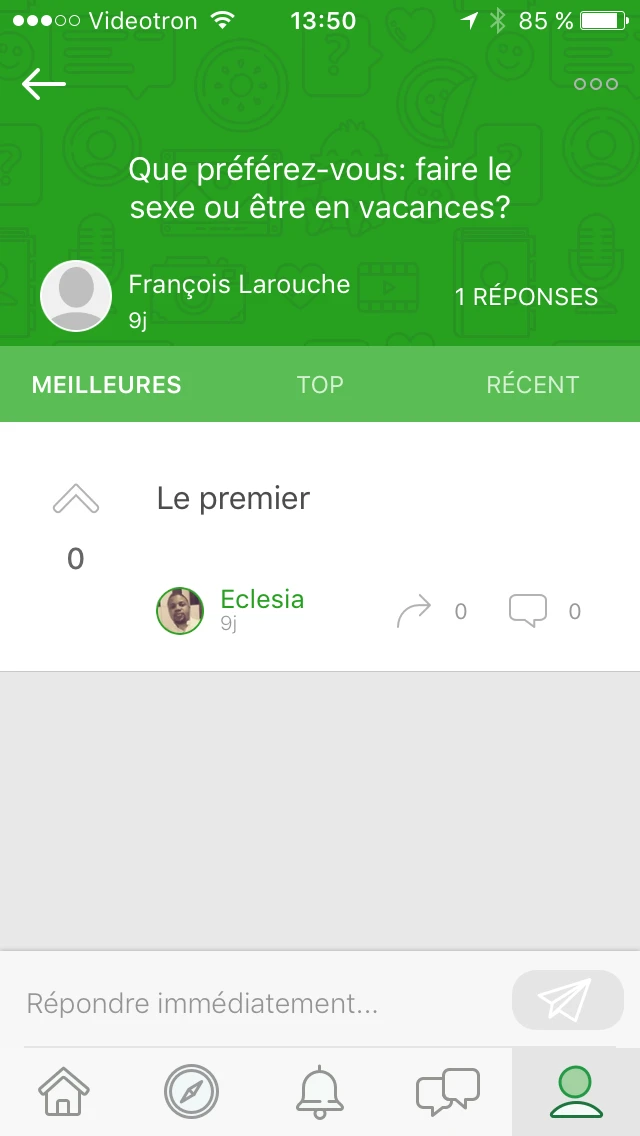This screenshot has width=640, height=1136.
Task: Send the reply with the paper plane
Action: (x=567, y=1000)
